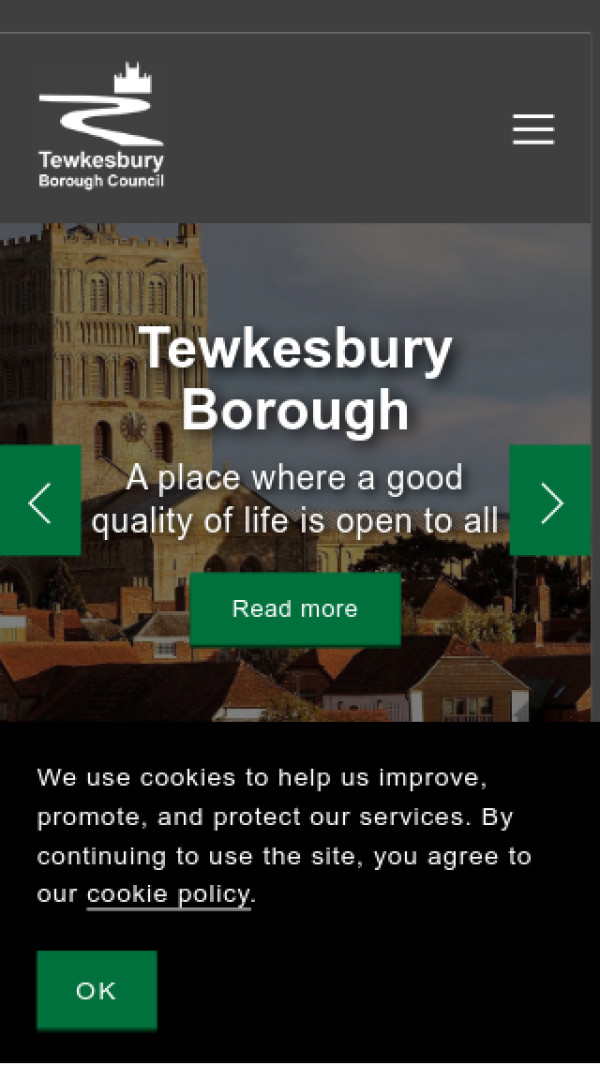Show the previous carousel slide

tap(40, 501)
